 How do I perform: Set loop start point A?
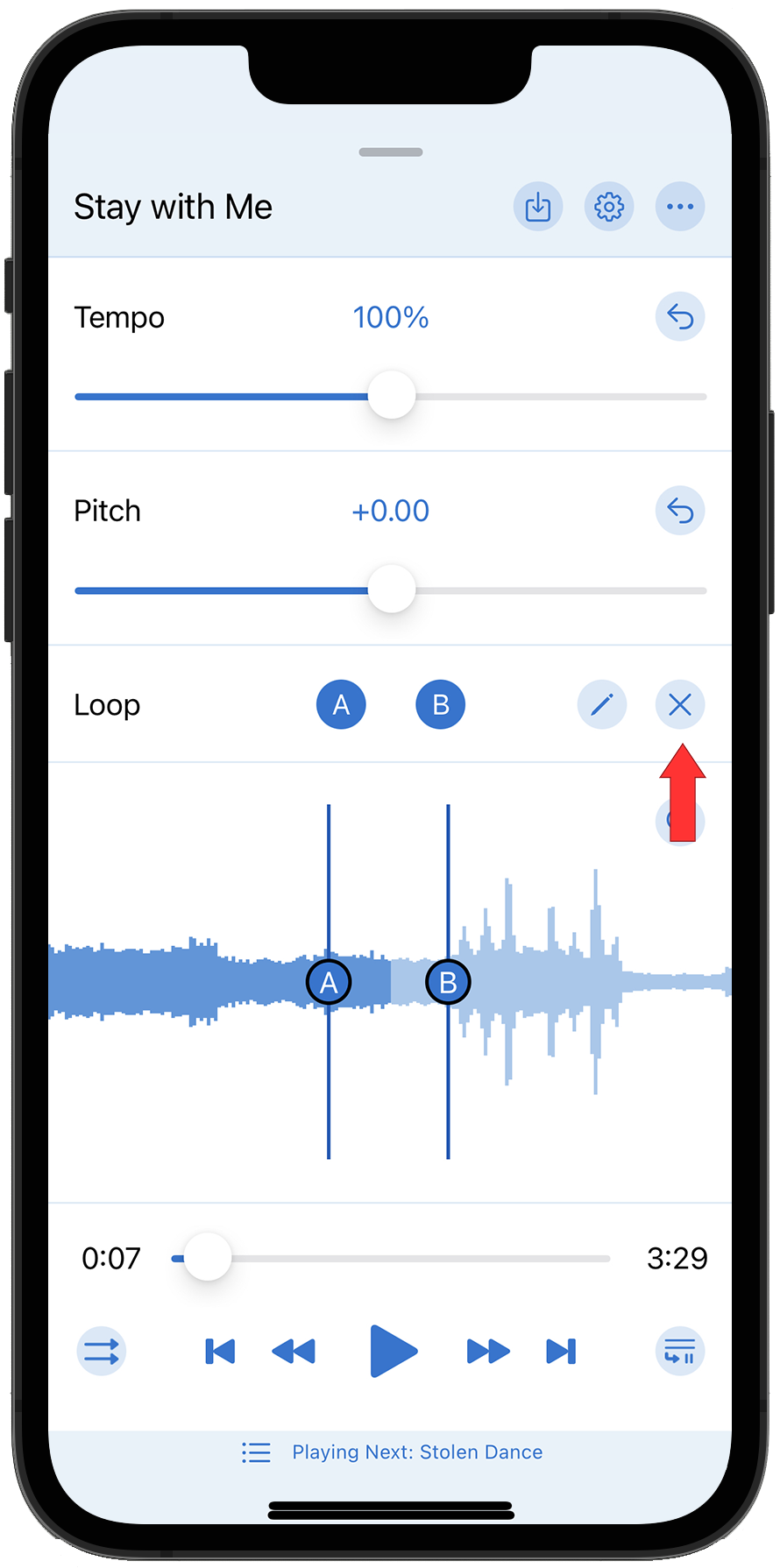[341, 704]
